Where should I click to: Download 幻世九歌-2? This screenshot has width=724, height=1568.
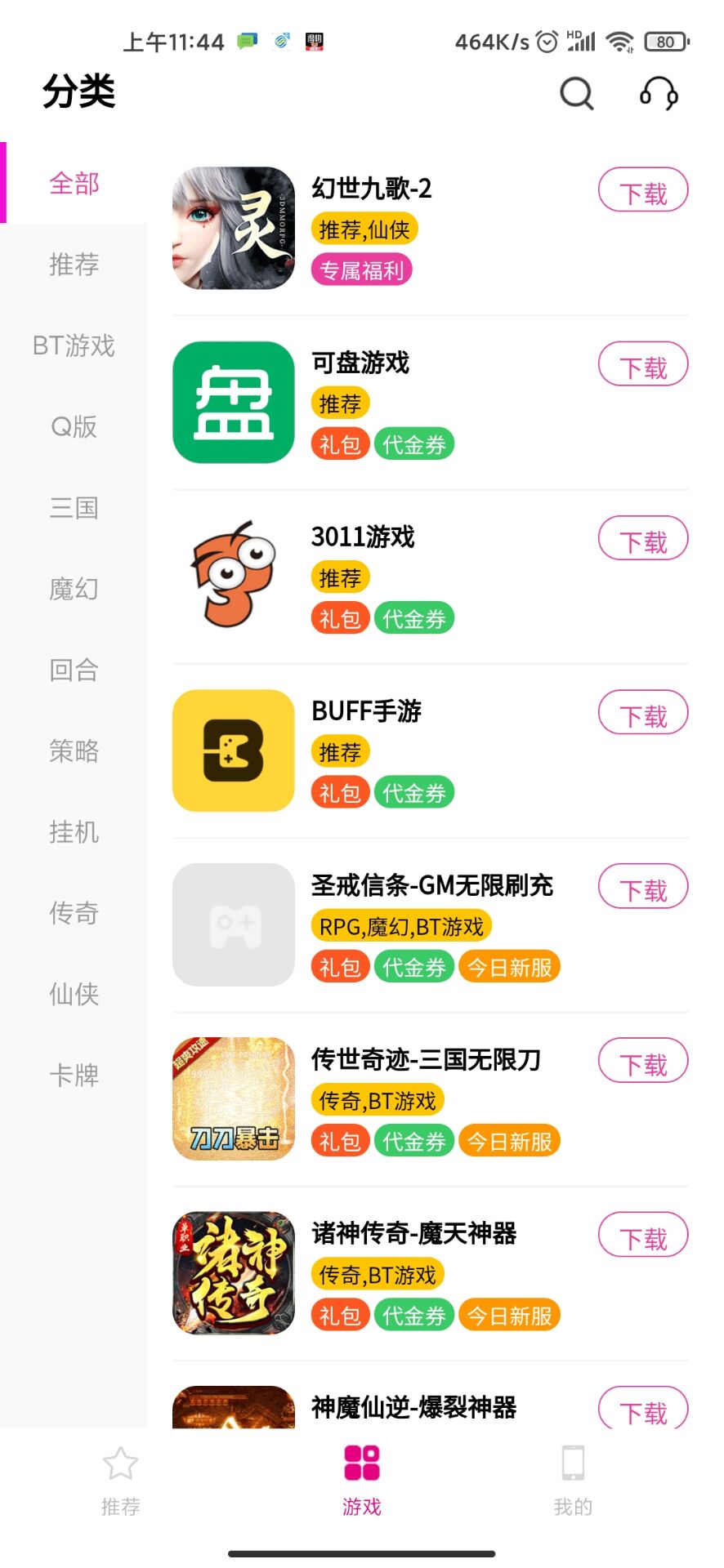pyautogui.click(x=643, y=191)
